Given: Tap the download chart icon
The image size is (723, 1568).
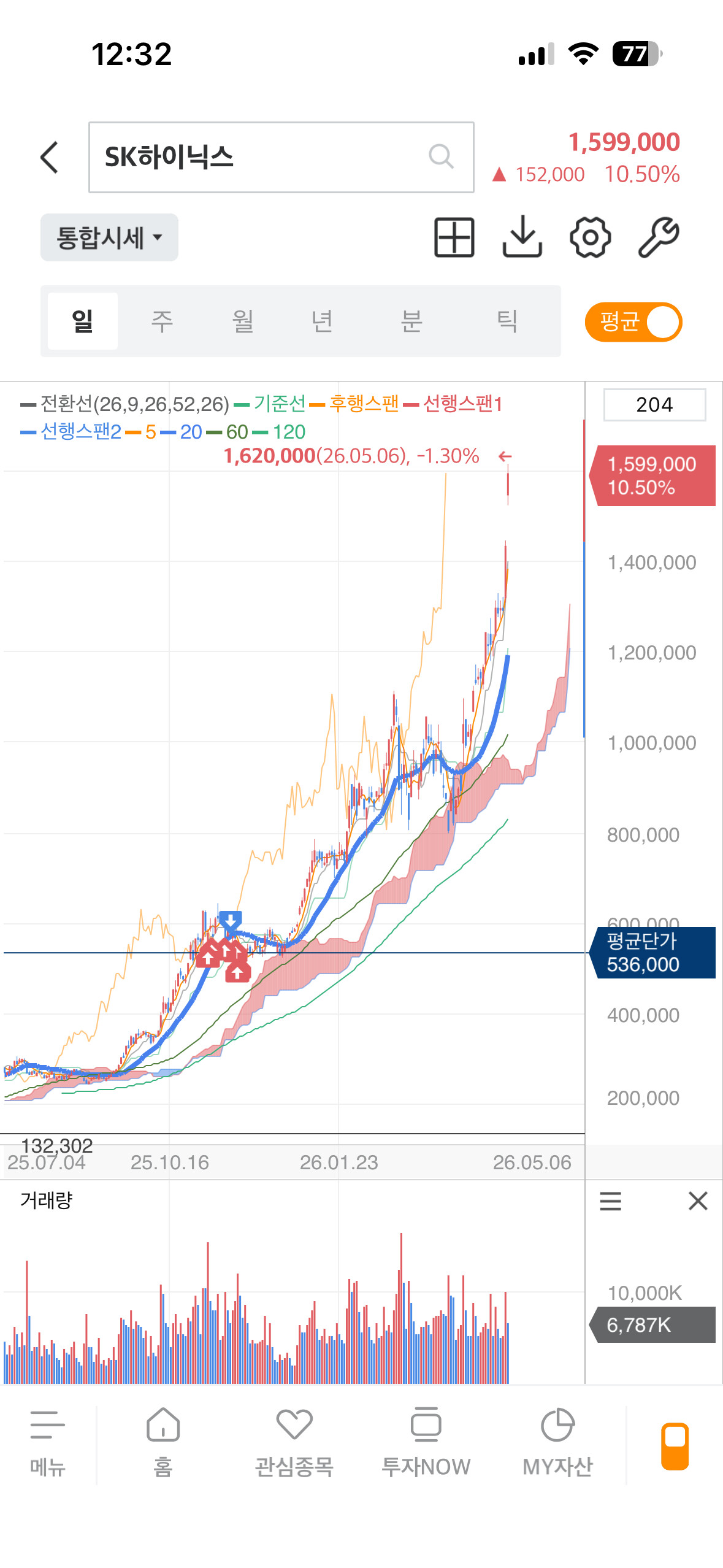Looking at the screenshot, I should pos(522,237).
